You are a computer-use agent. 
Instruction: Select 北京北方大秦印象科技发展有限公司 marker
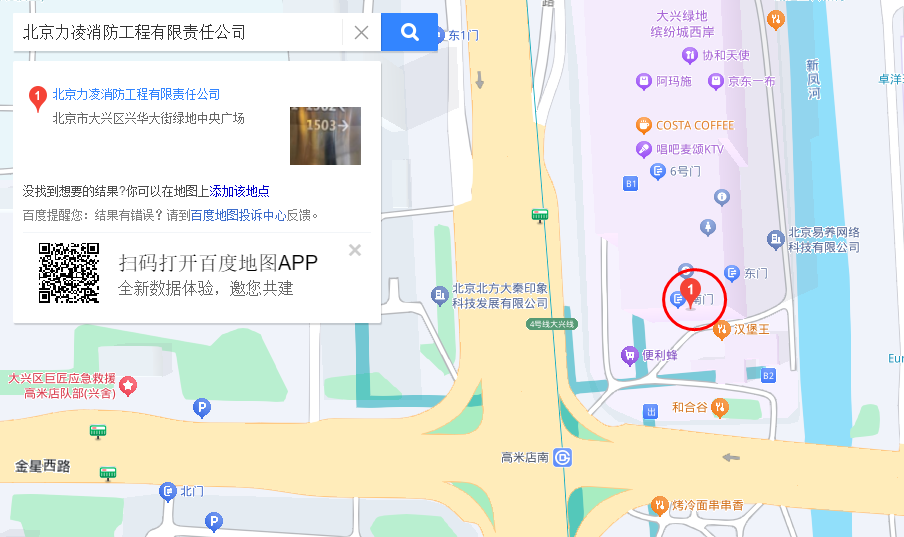pyautogui.click(x=439, y=296)
